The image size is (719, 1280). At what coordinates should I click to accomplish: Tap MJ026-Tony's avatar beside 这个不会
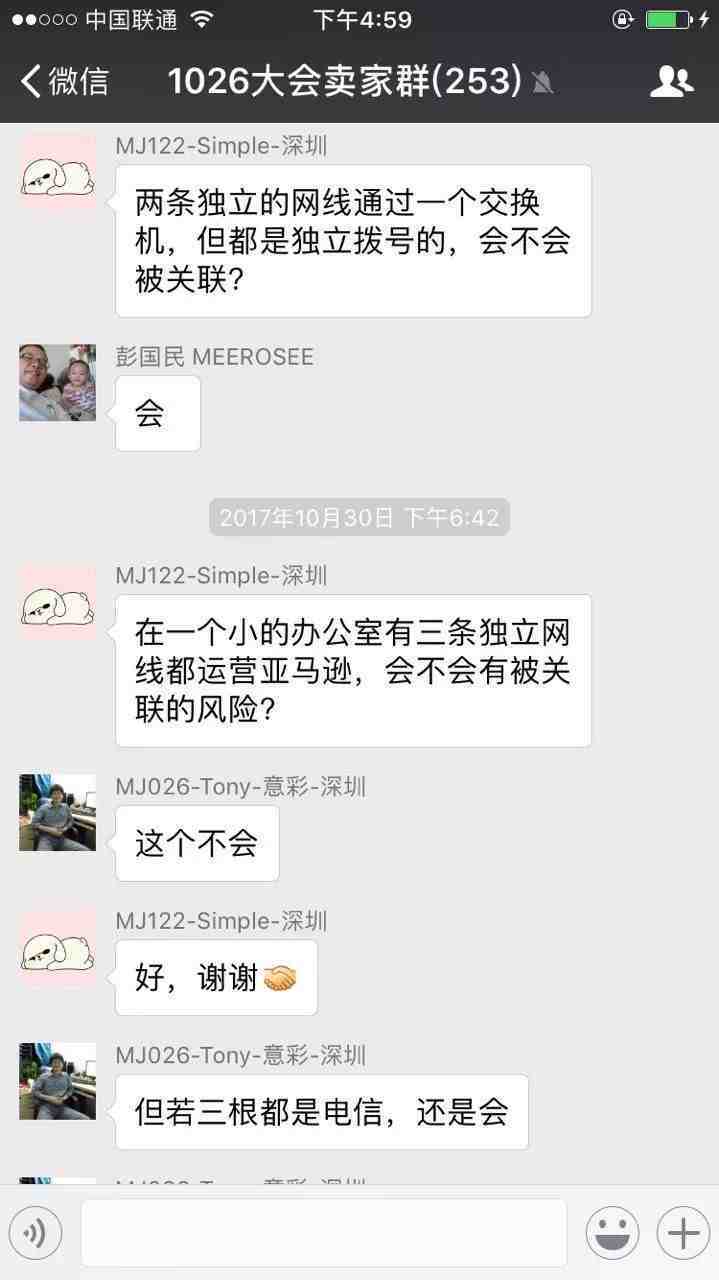pos(57,812)
